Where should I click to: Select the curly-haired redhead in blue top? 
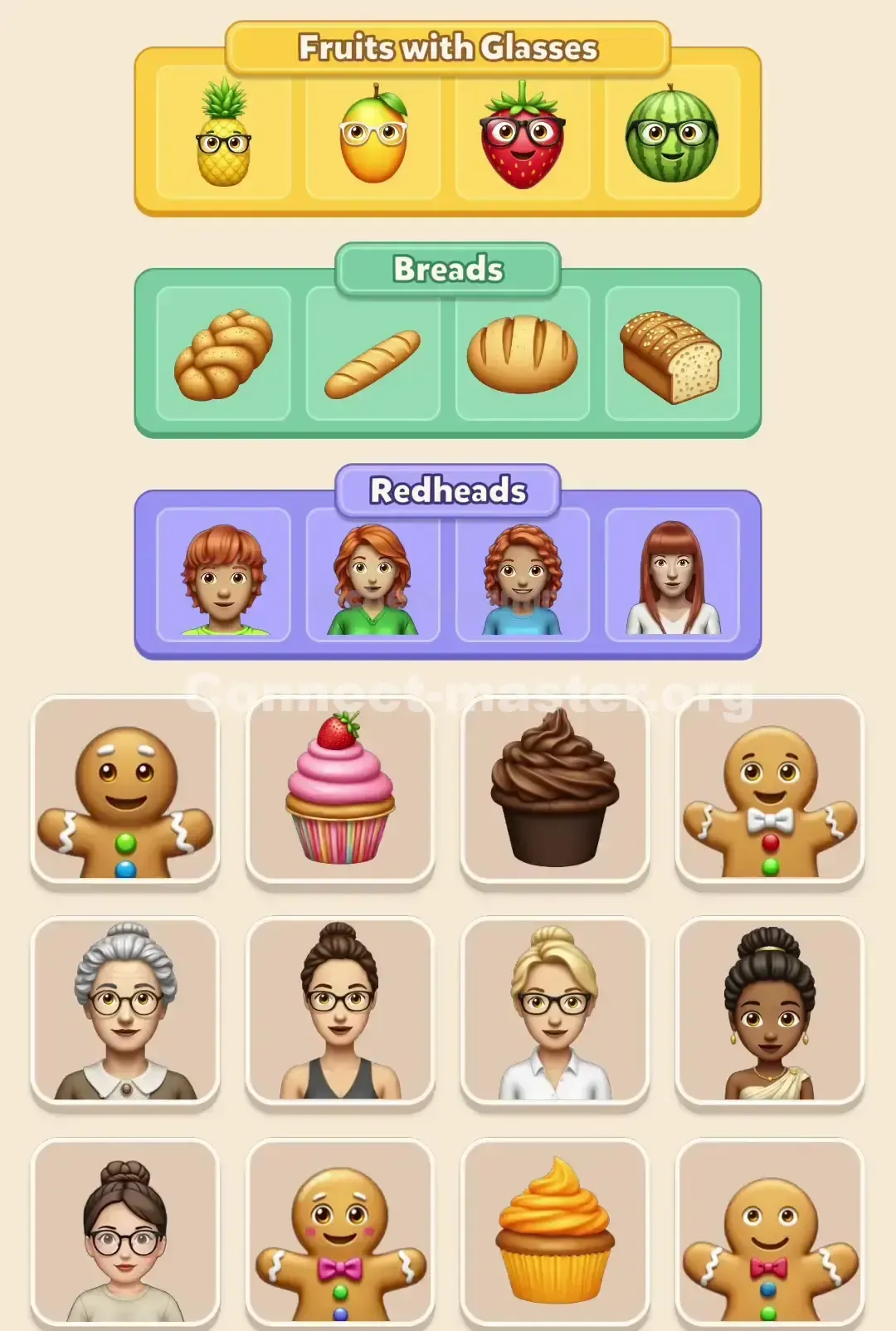(521, 577)
